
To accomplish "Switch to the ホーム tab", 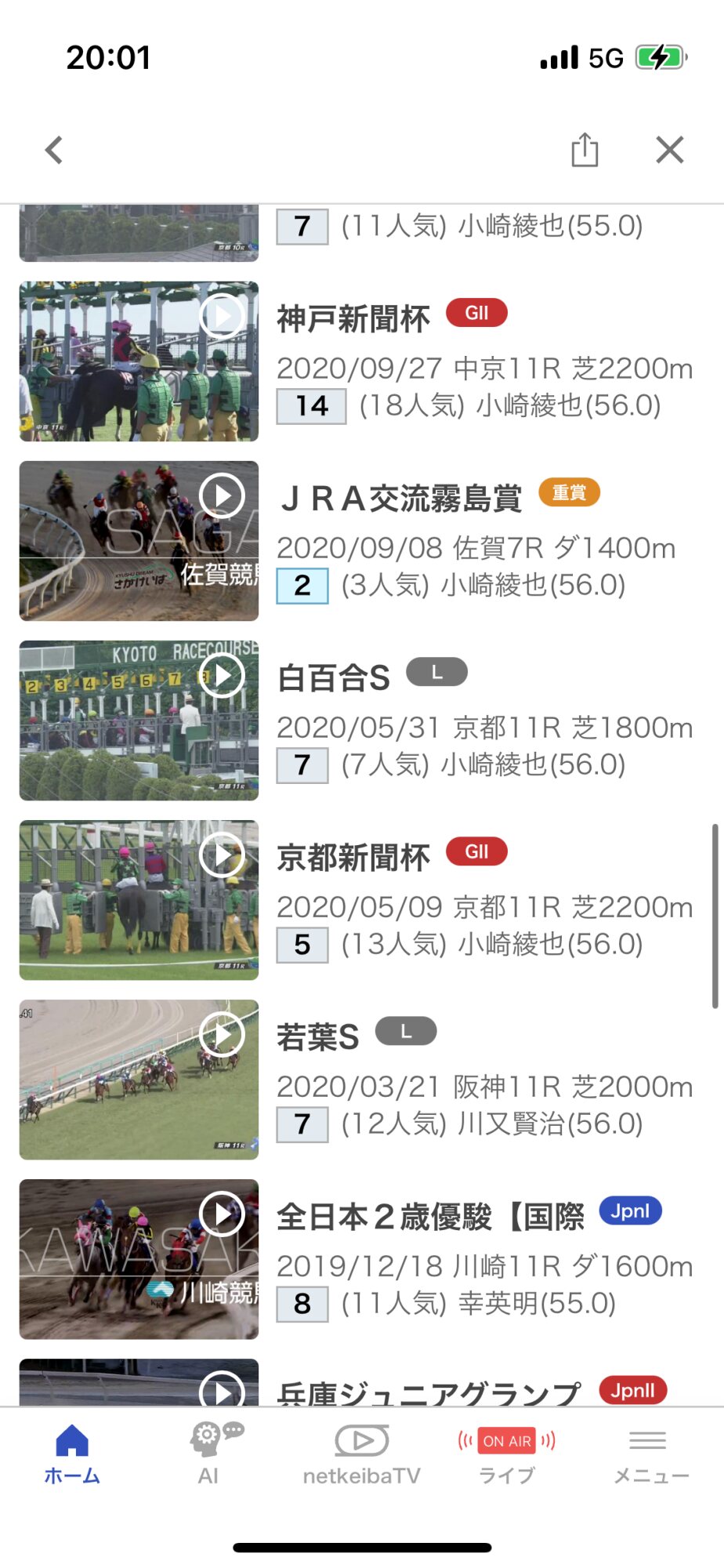I will point(72,1455).
